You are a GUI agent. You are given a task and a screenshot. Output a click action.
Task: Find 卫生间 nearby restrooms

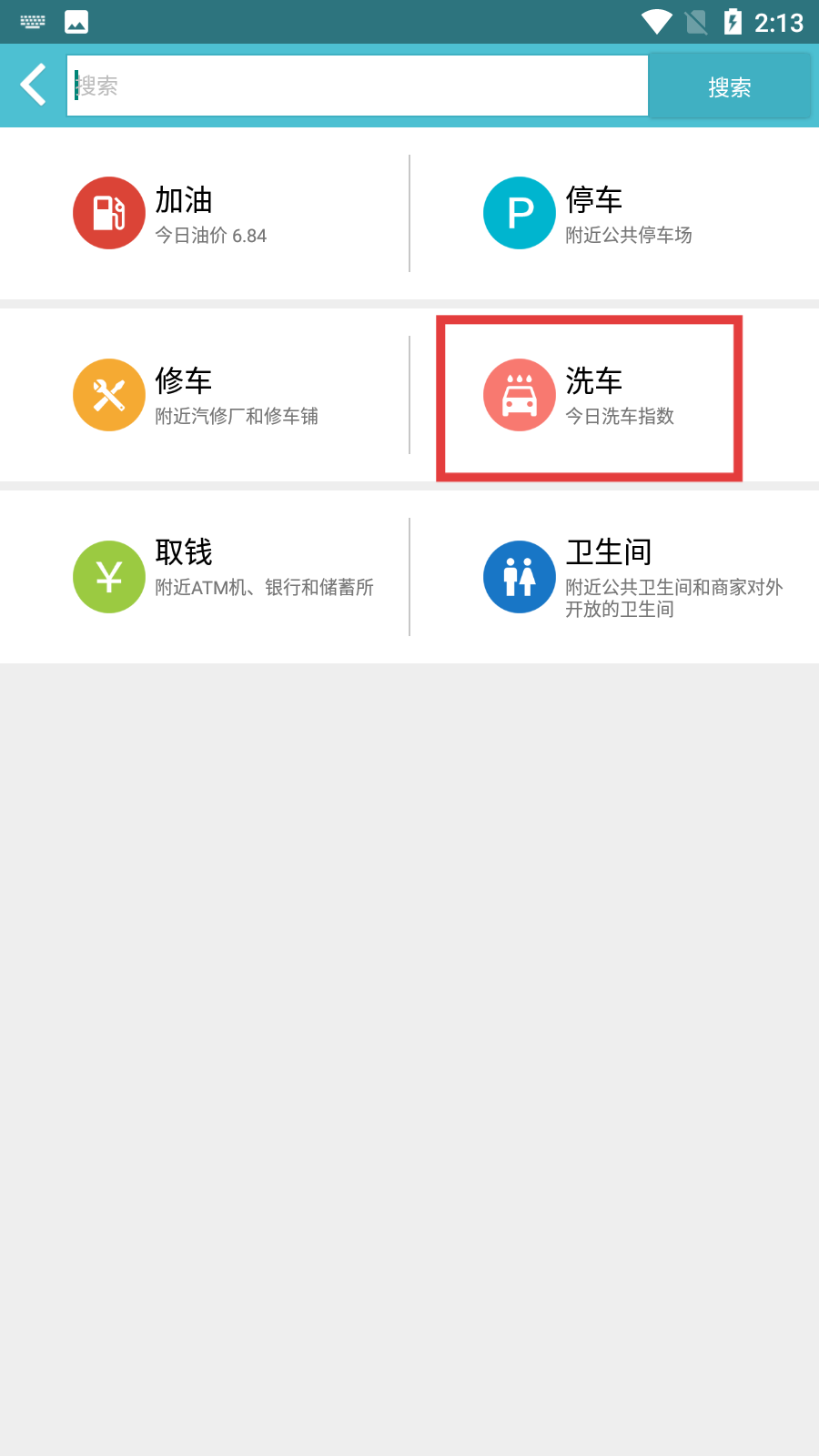[x=614, y=577]
